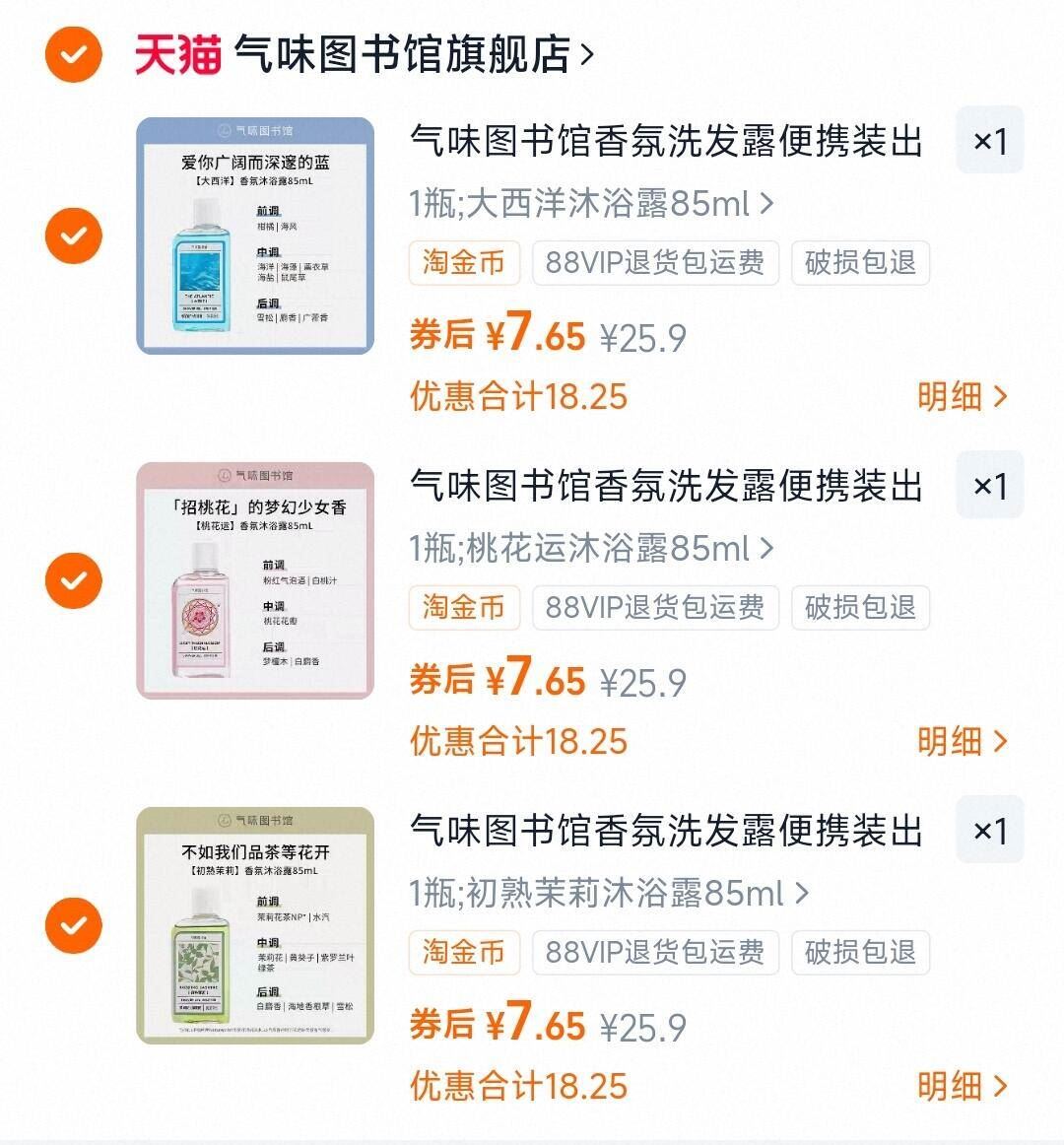The width and height of the screenshot is (1064, 1145).
Task: Click the 88VIP退货包运费 badge on 初熟茉莉 item
Action: click(653, 953)
